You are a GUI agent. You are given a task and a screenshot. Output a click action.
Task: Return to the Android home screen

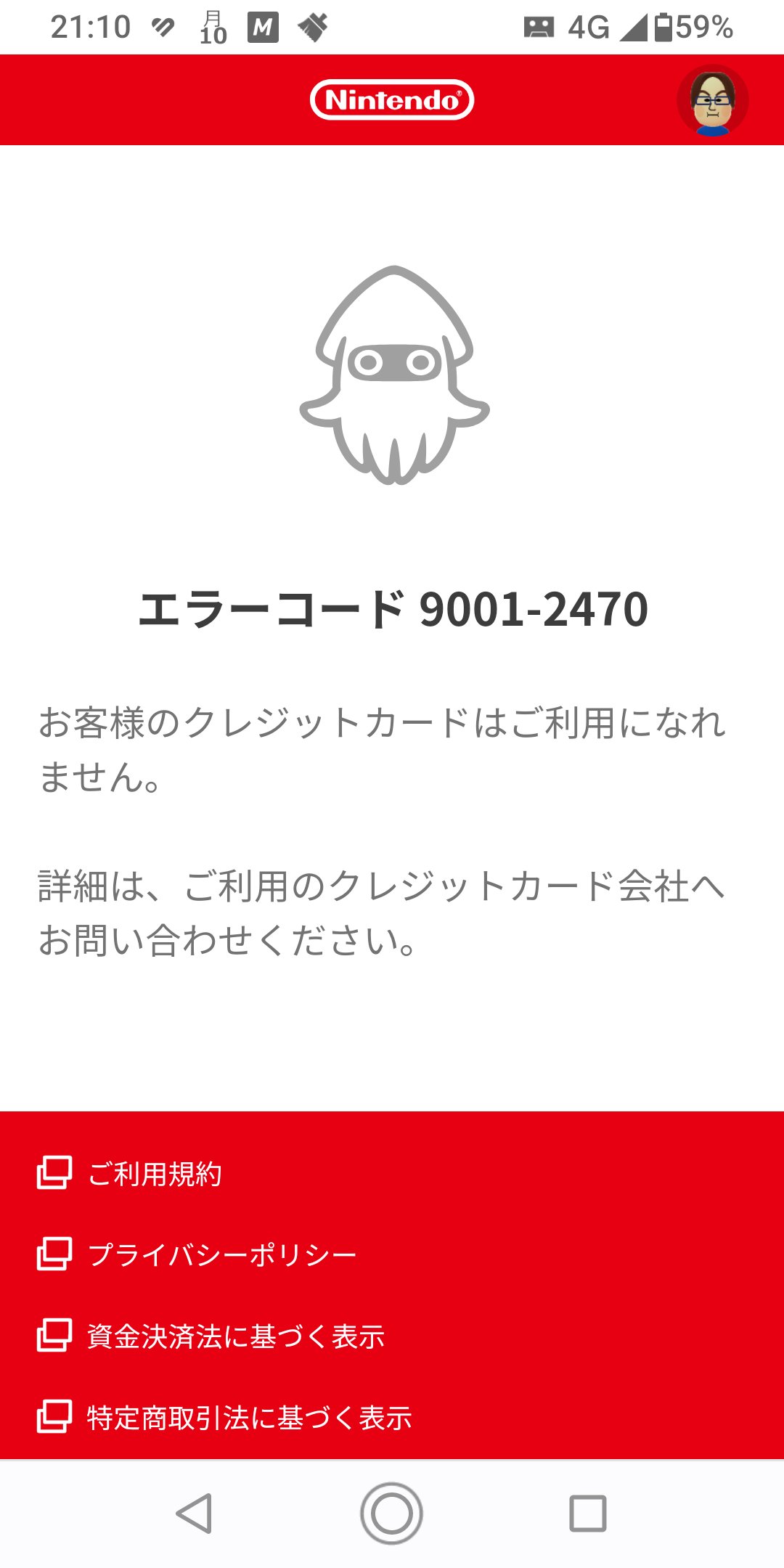click(392, 1514)
